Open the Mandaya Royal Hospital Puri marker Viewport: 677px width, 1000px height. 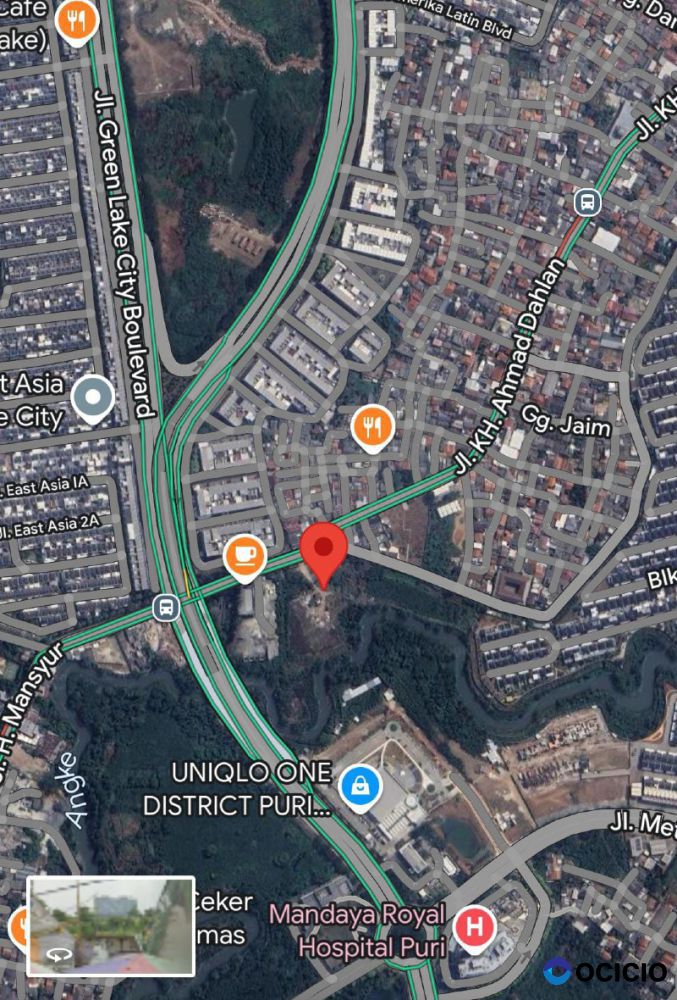point(475,928)
